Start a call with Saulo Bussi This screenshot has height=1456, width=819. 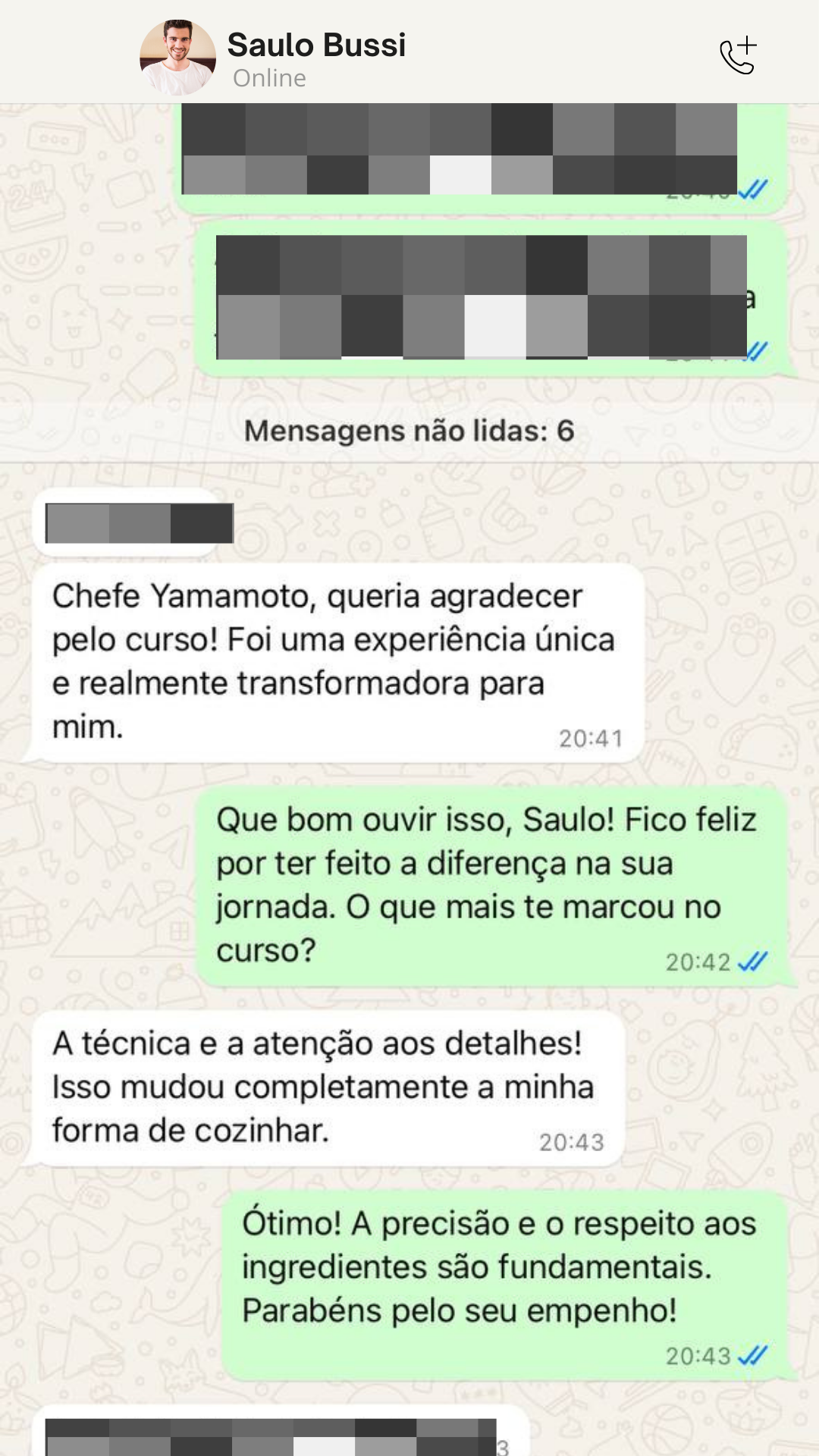point(737,55)
